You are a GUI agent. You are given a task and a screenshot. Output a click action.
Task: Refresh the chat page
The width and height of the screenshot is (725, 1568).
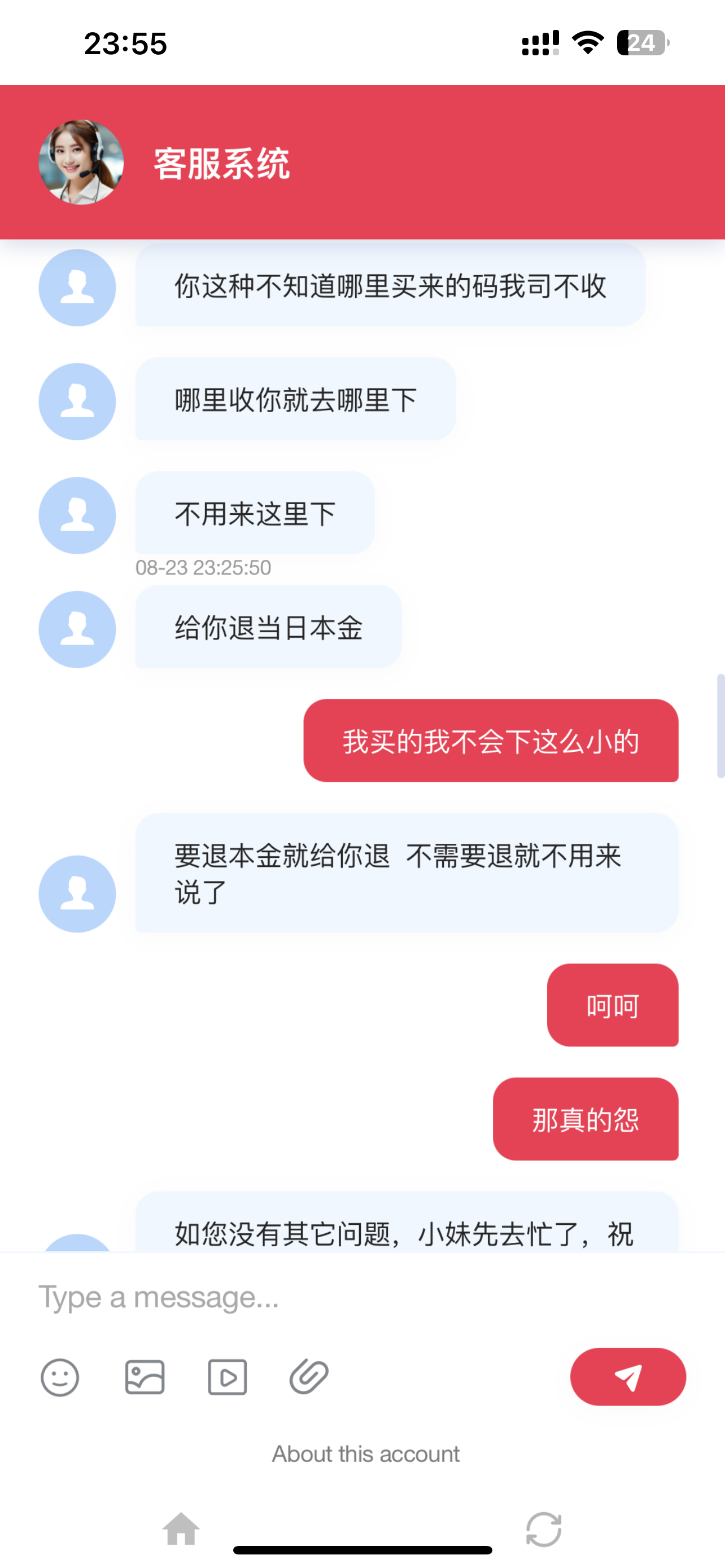tap(543, 1528)
